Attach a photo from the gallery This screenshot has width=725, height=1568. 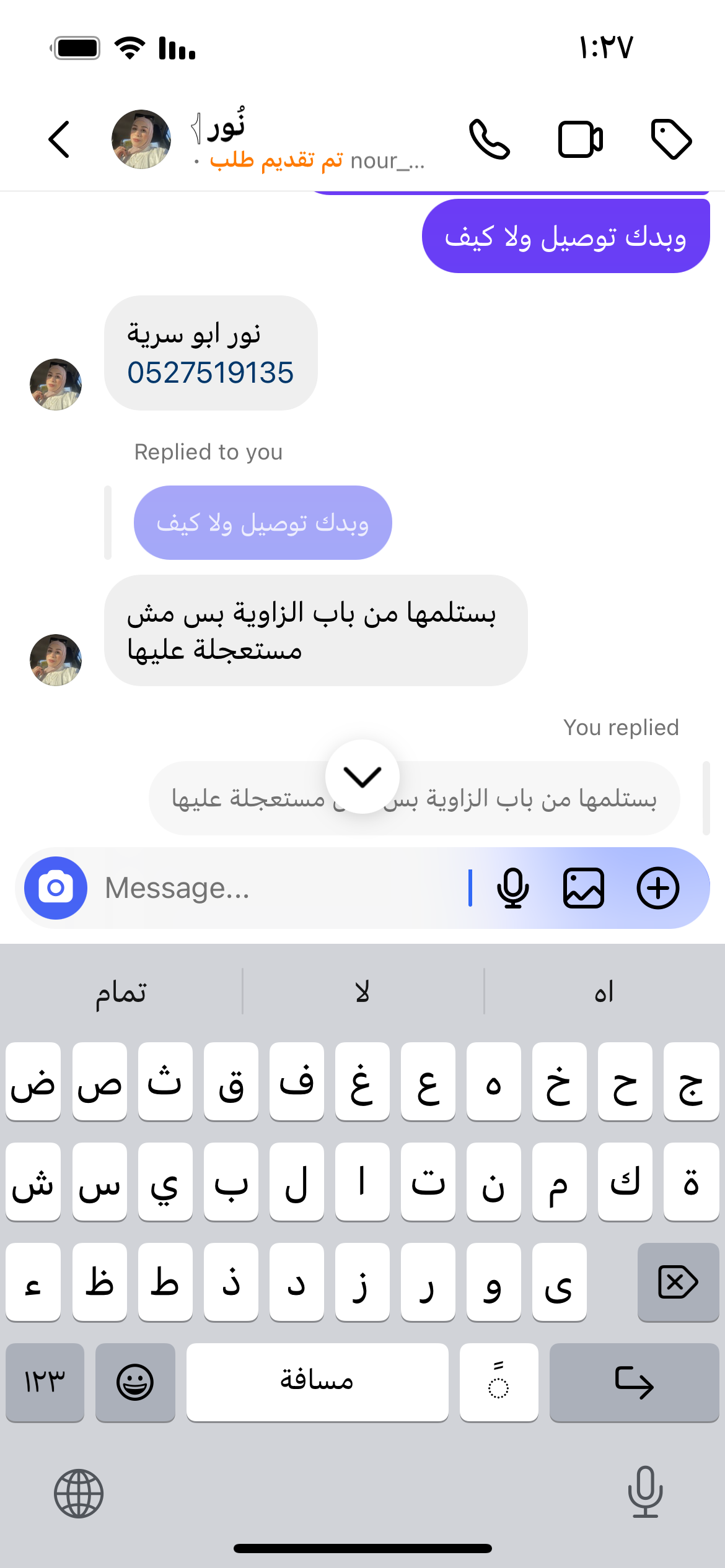[x=583, y=888]
